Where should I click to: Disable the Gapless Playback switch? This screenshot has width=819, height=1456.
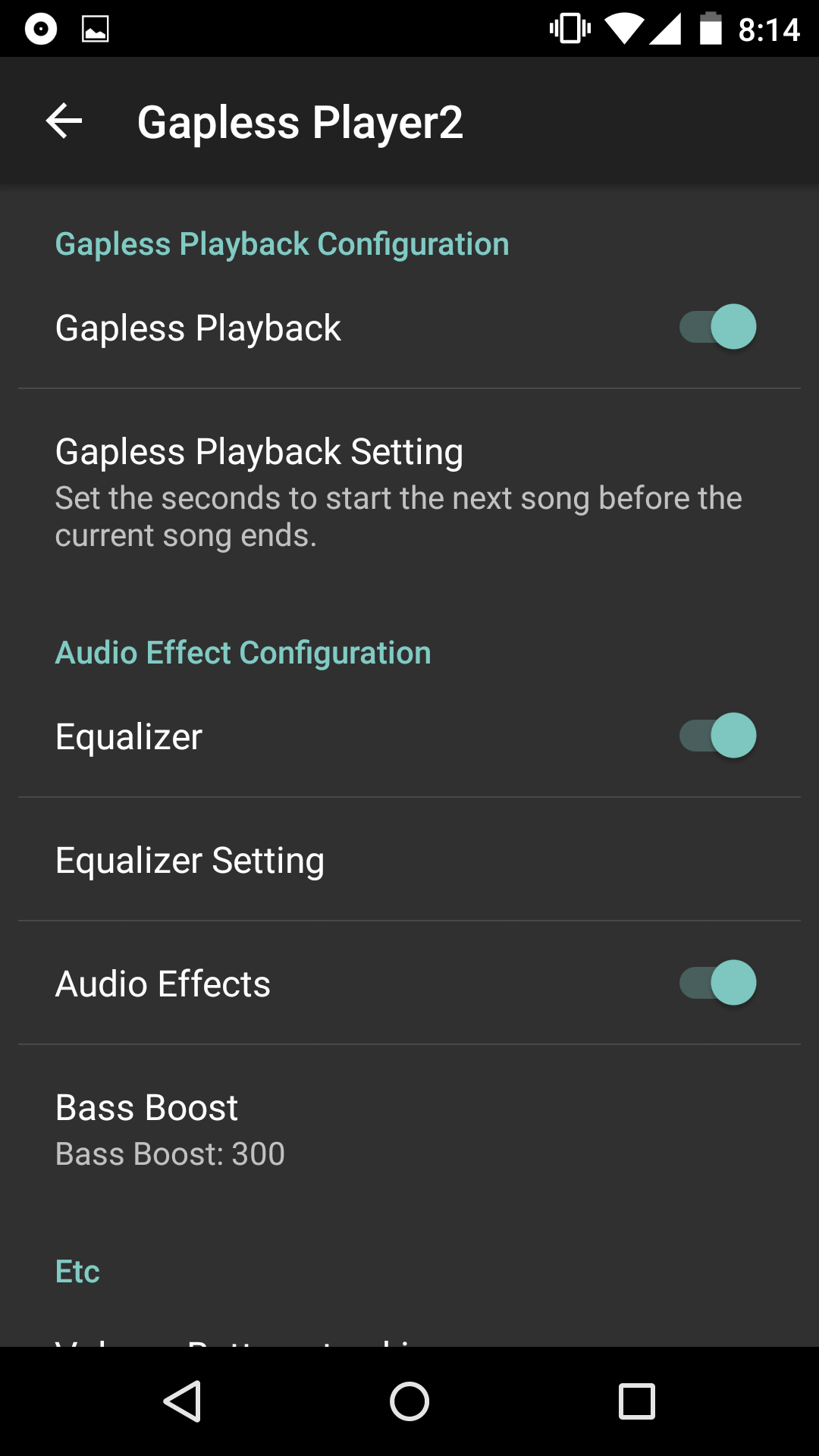(x=717, y=327)
